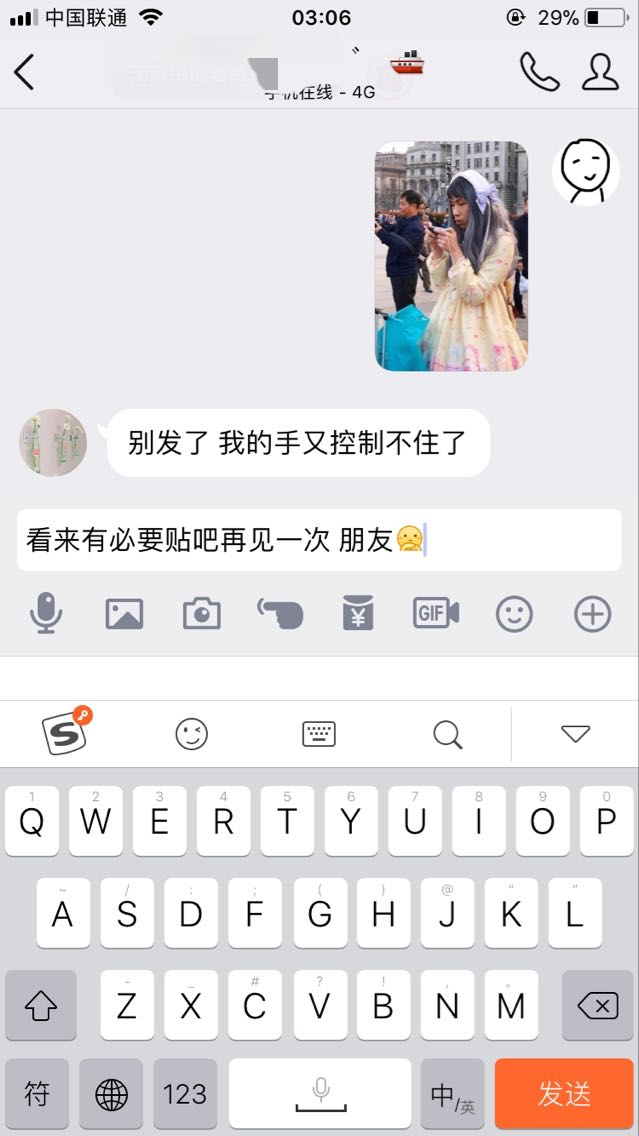This screenshot has height=1136, width=639.
Task: Send a poke gesture
Action: pyautogui.click(x=280, y=613)
